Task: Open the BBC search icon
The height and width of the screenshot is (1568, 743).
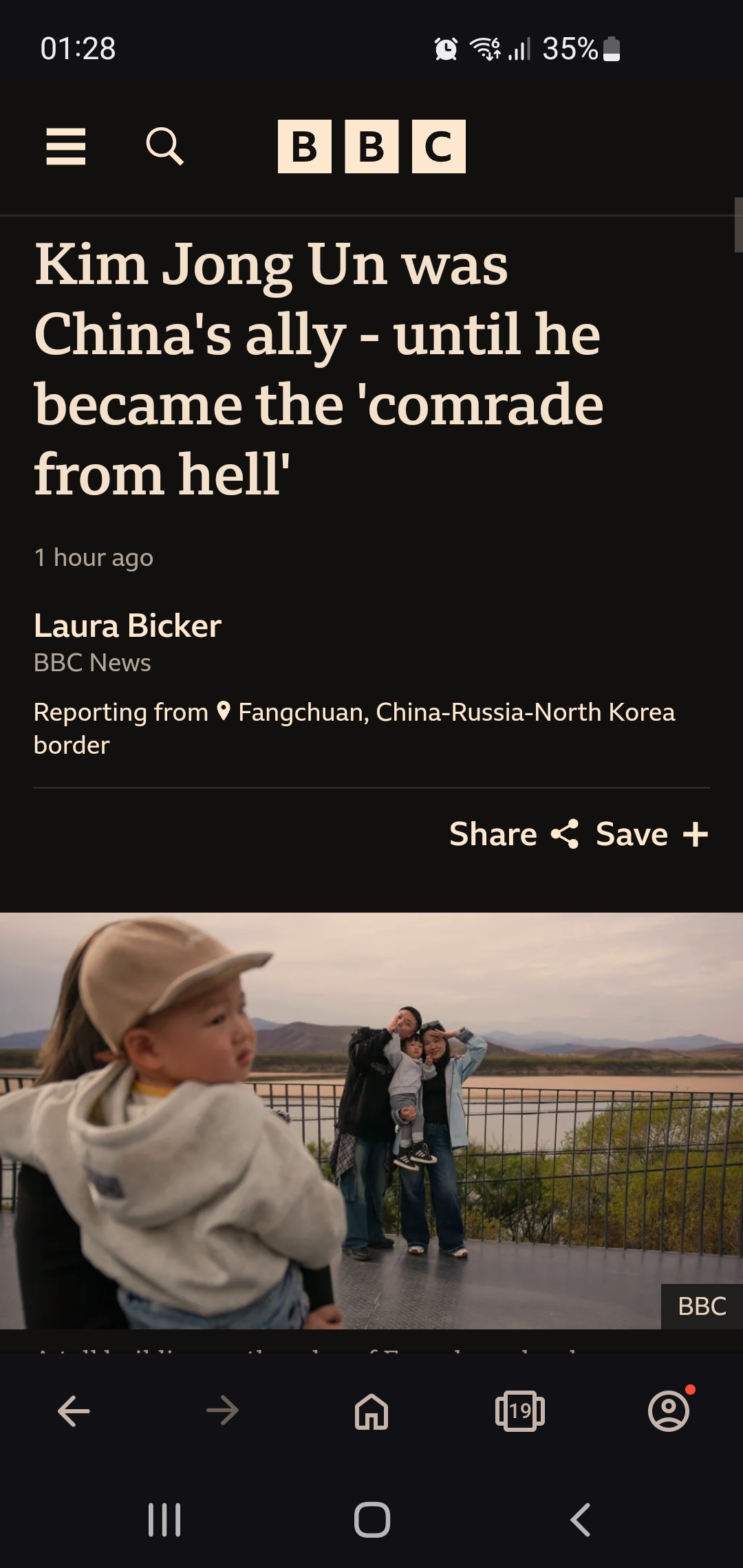Action: [165, 146]
